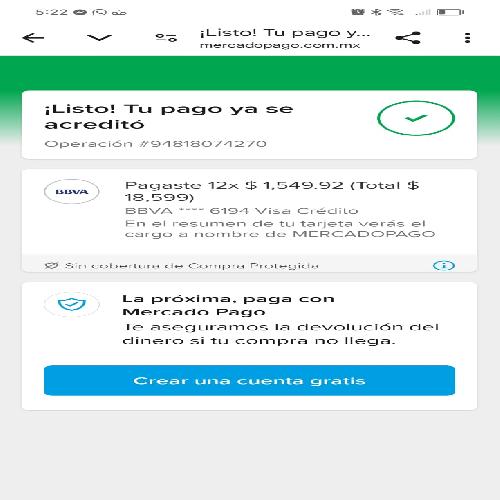Minimize the in-app browser with the chevron
The image size is (500, 500).
(99, 38)
